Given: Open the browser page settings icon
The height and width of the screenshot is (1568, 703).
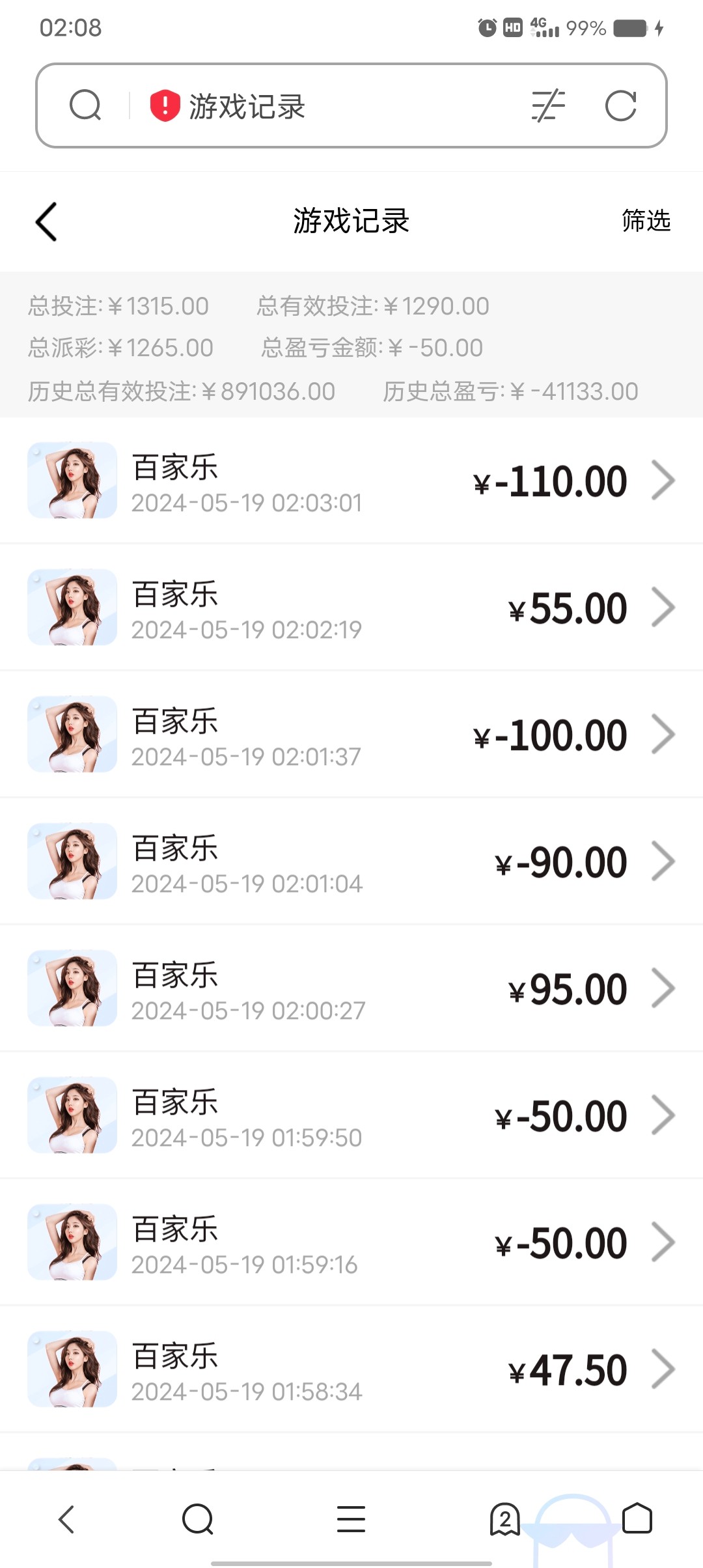Looking at the screenshot, I should [548, 106].
